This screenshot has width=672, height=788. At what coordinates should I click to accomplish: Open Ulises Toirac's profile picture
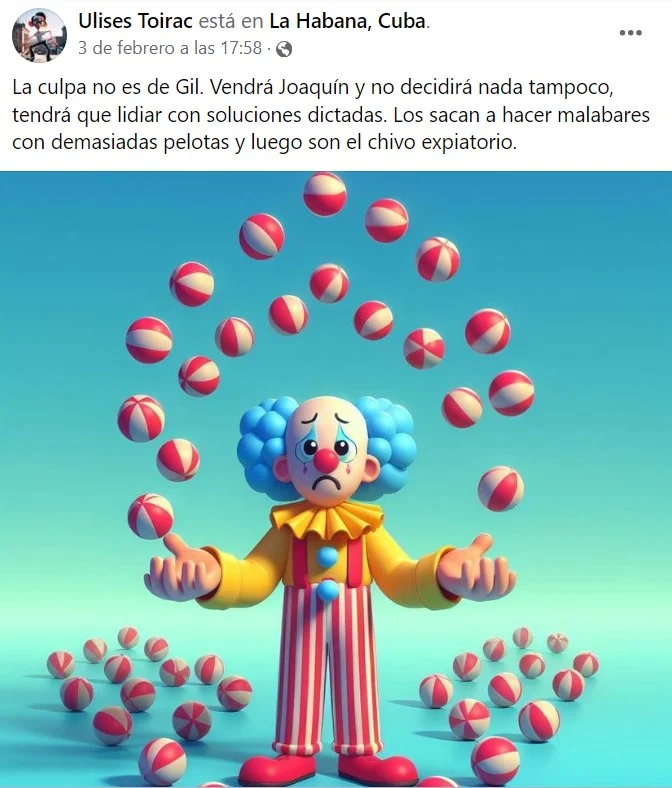coord(39,35)
